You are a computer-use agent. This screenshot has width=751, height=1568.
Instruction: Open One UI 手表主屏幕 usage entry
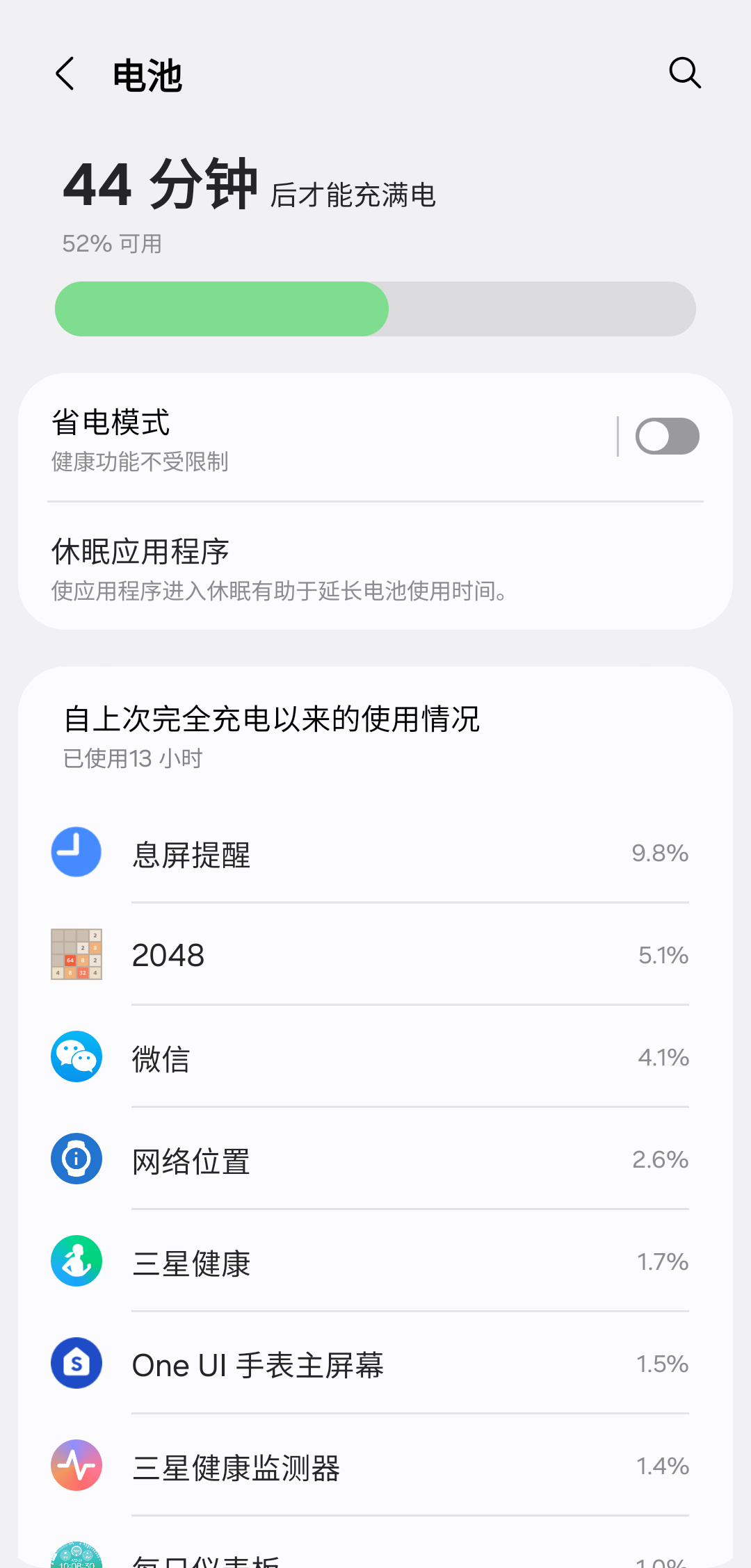[375, 1363]
